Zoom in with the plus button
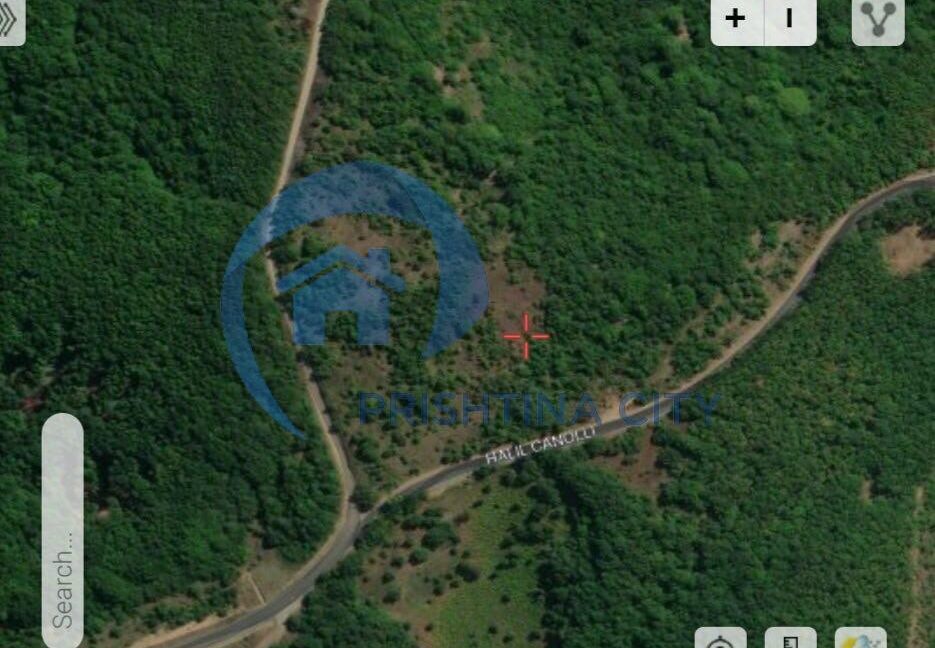 pos(736,18)
